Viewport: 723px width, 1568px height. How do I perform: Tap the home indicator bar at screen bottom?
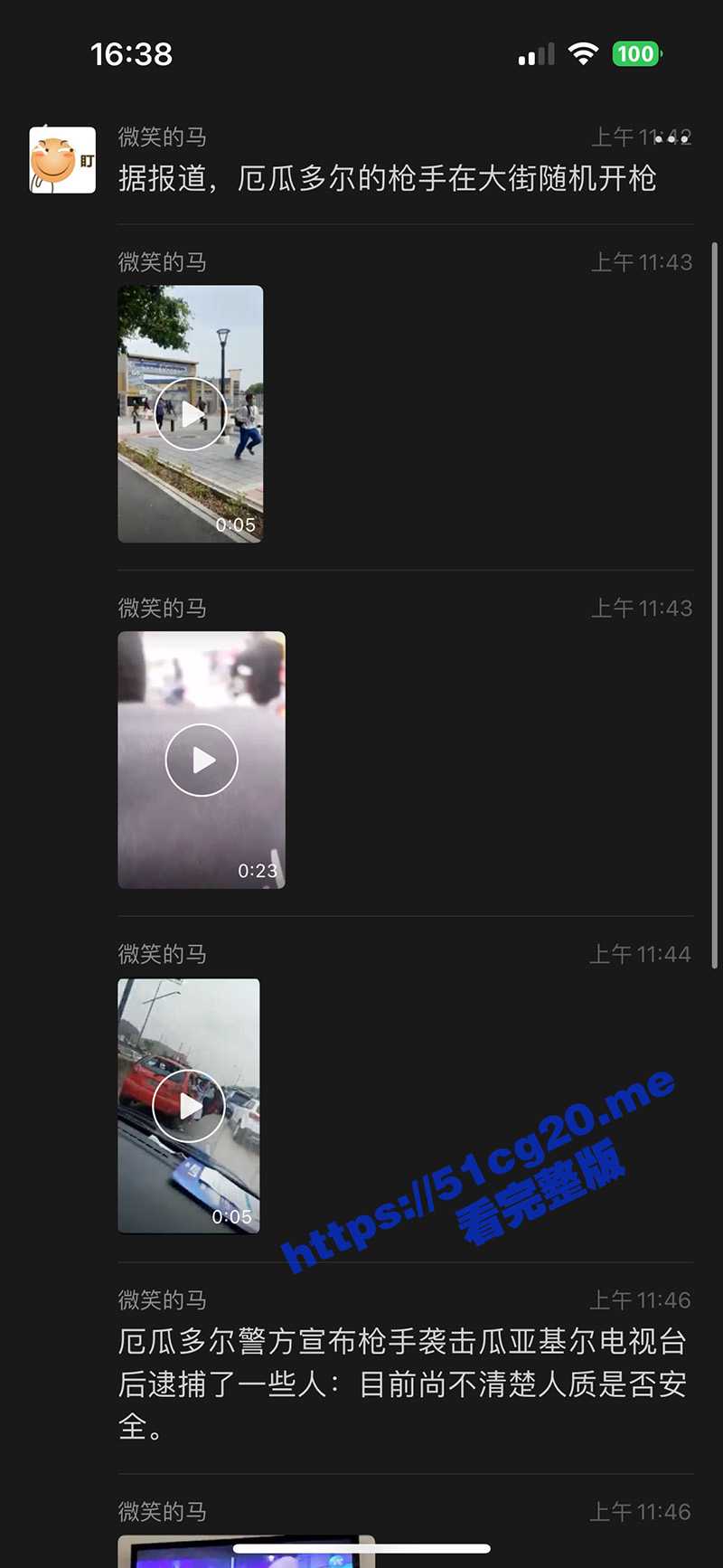coord(361,1546)
